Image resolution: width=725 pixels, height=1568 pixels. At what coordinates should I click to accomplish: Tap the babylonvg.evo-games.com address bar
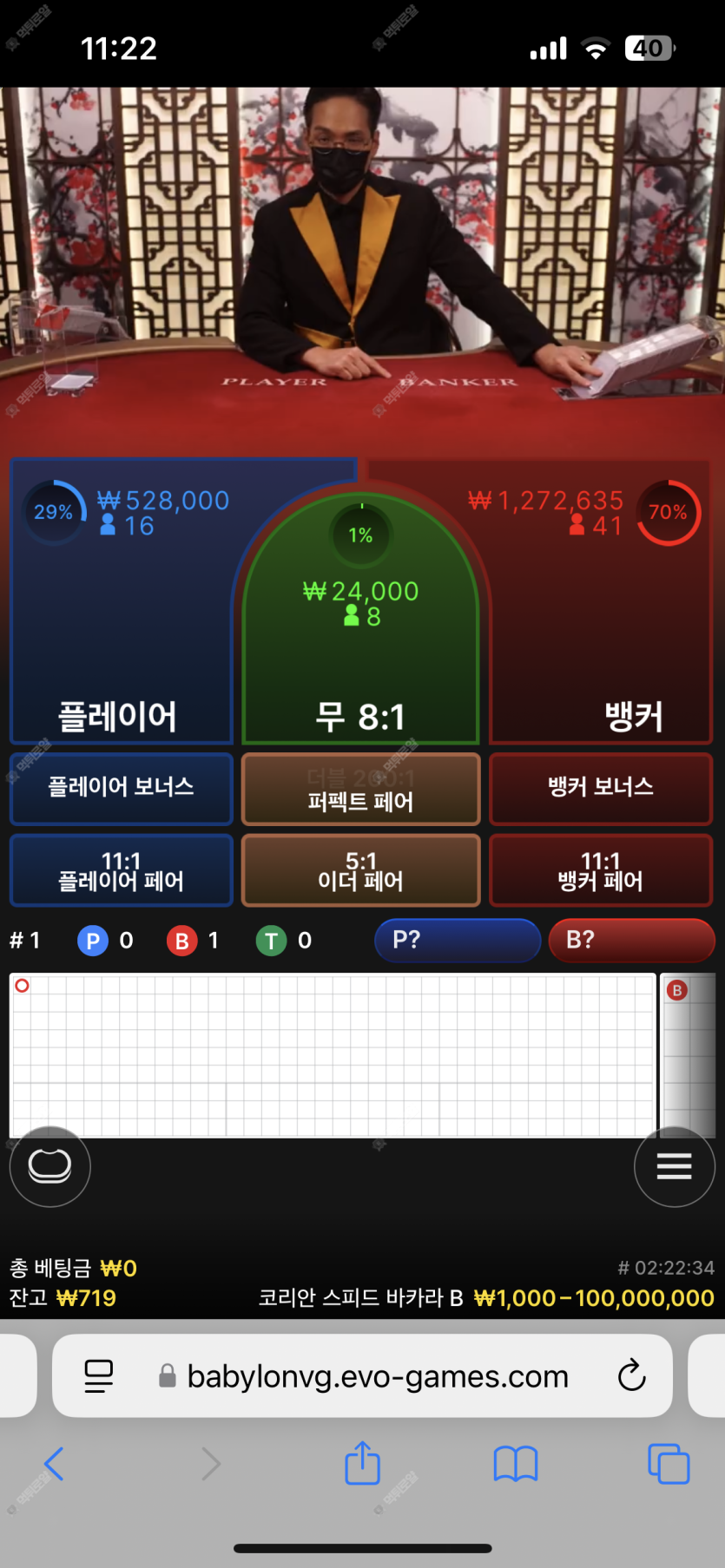(x=378, y=1376)
